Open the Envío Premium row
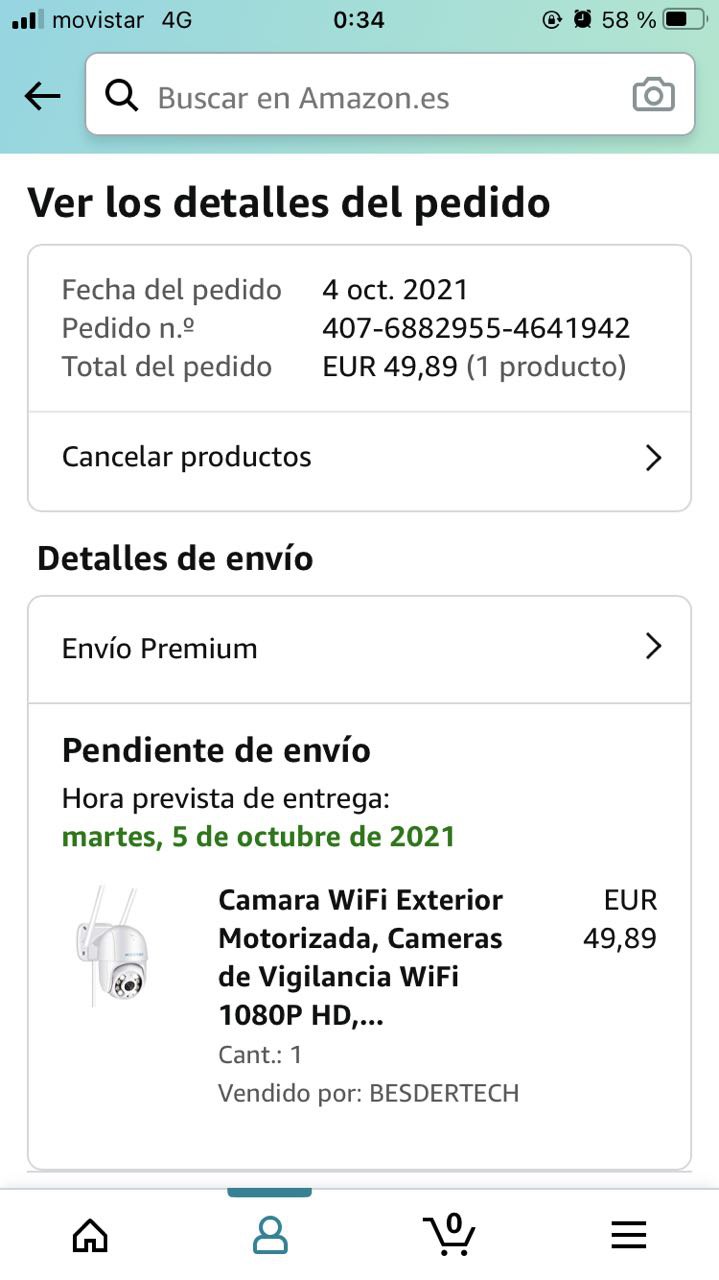 (x=359, y=648)
